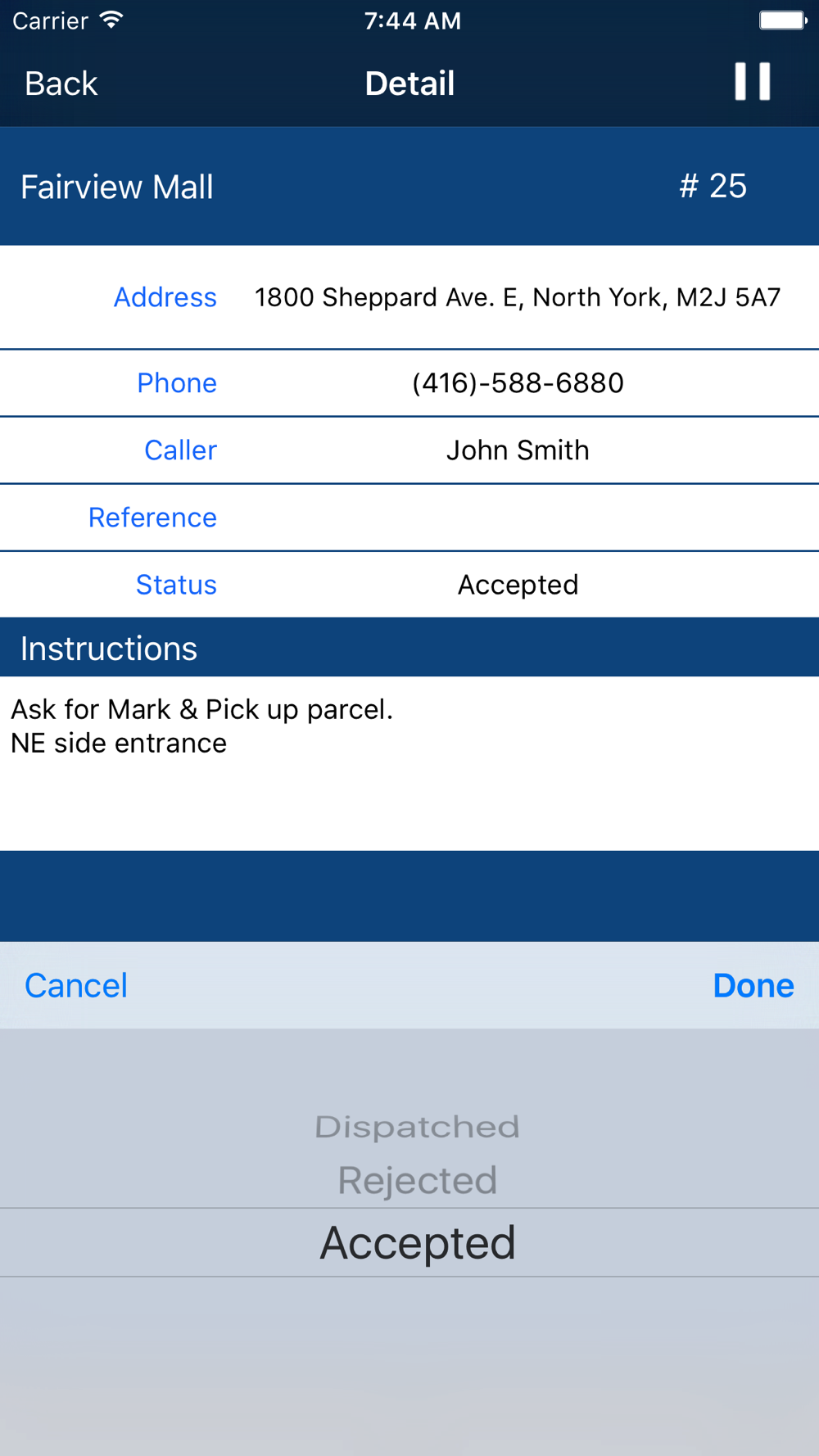The image size is (819, 1456).
Task: Go back from the Detail screen
Action: 61,84
